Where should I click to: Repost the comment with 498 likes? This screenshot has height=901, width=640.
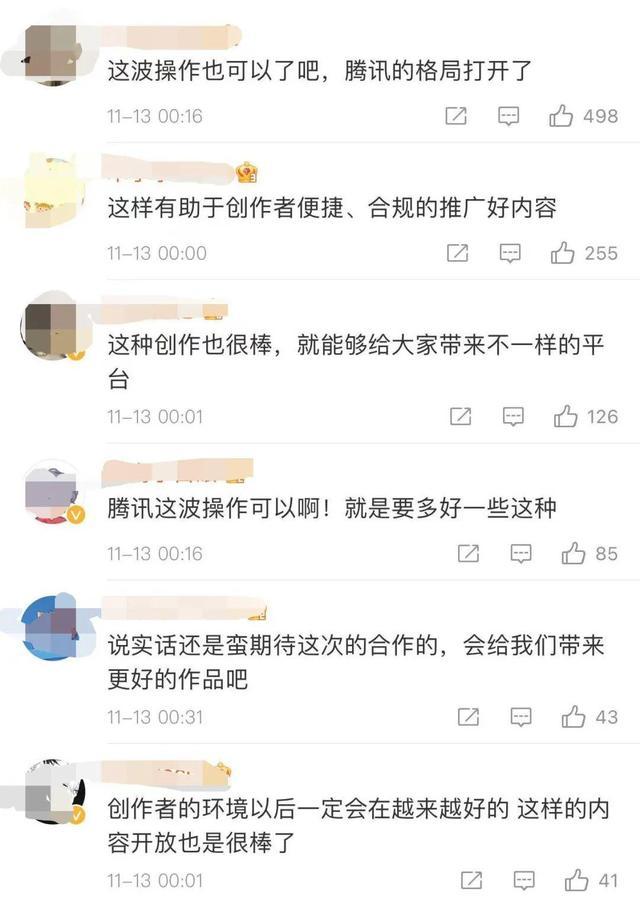pyautogui.click(x=456, y=116)
